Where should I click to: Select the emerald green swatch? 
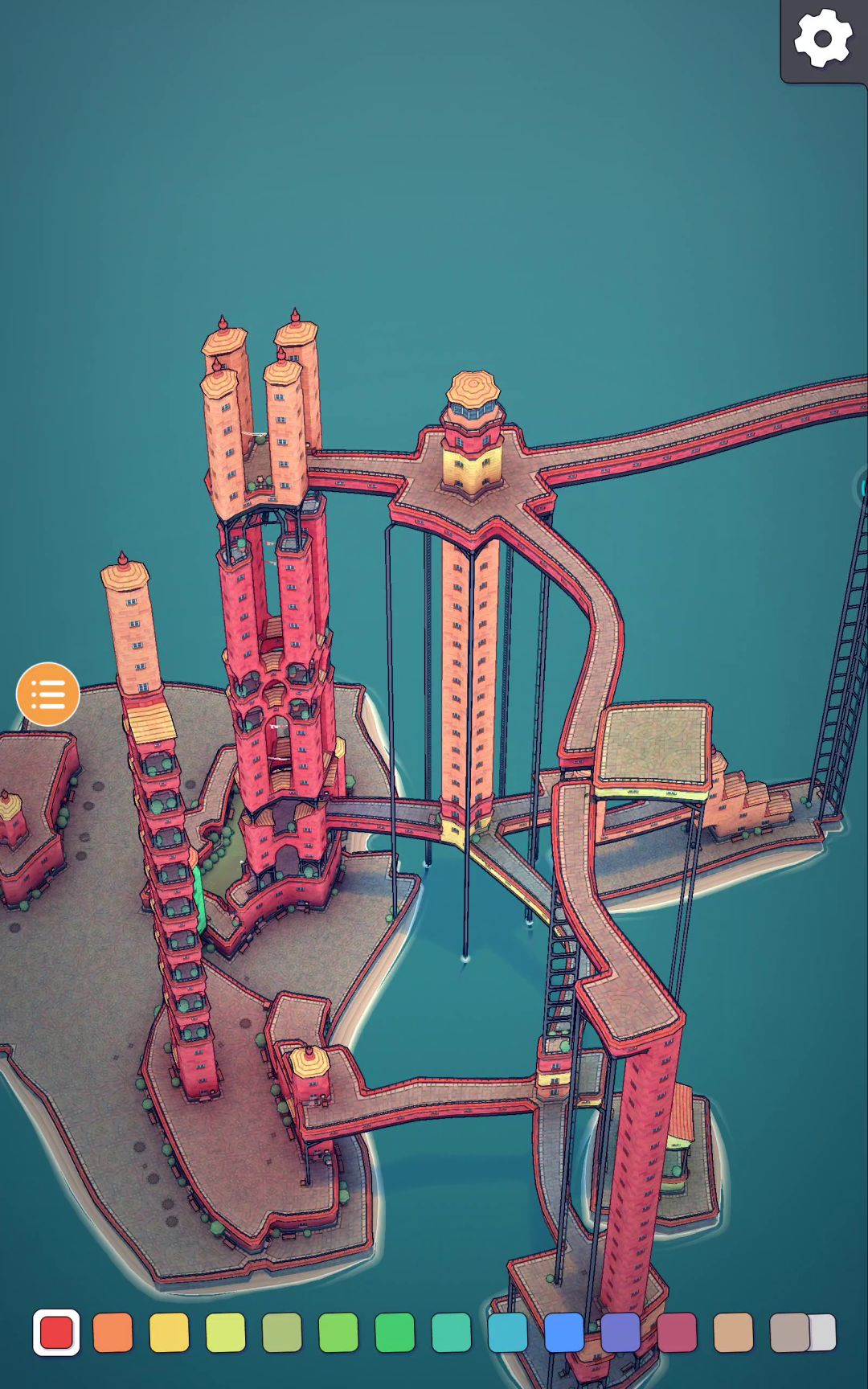pos(395,1333)
